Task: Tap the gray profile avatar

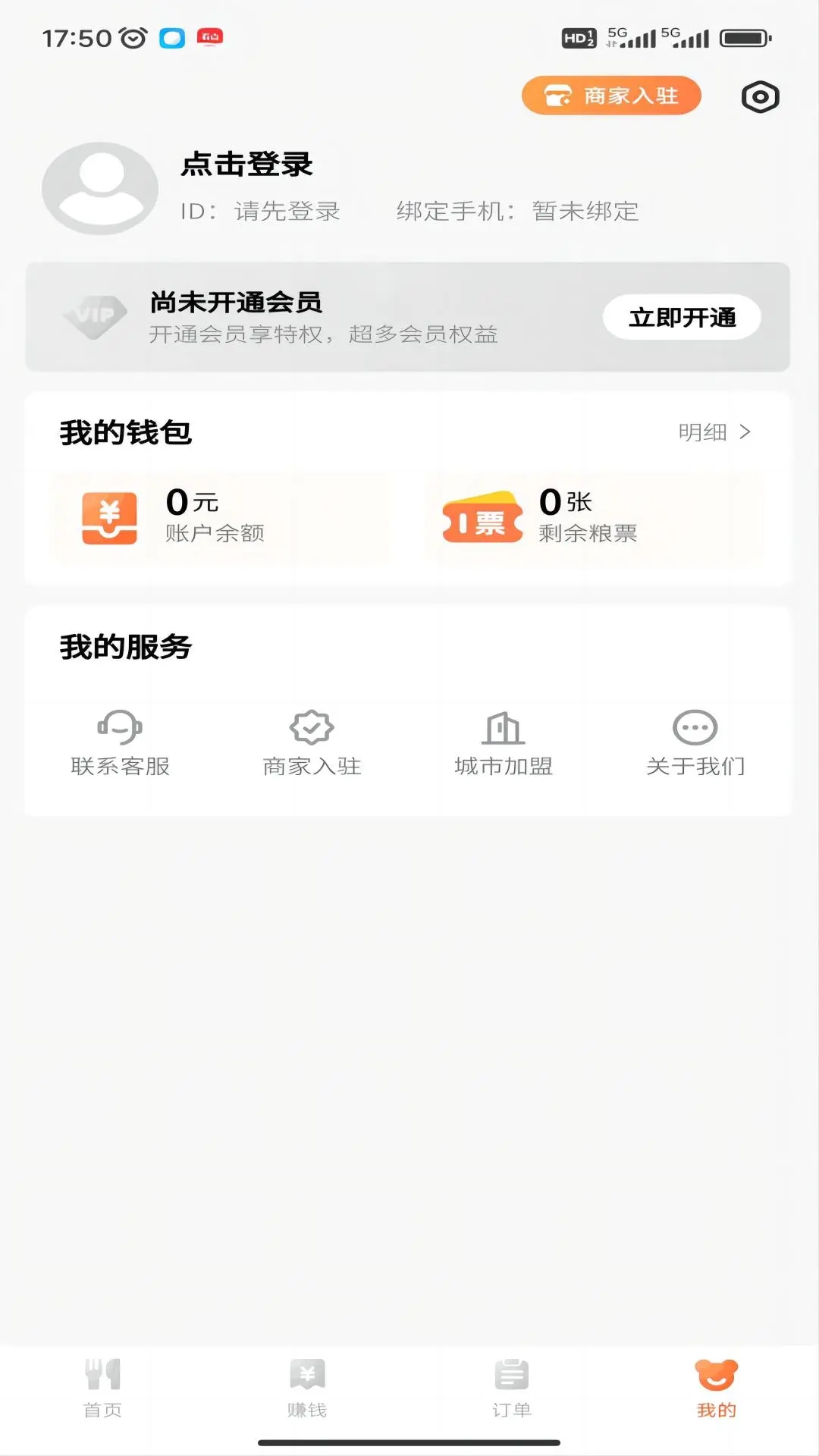Action: click(x=100, y=188)
